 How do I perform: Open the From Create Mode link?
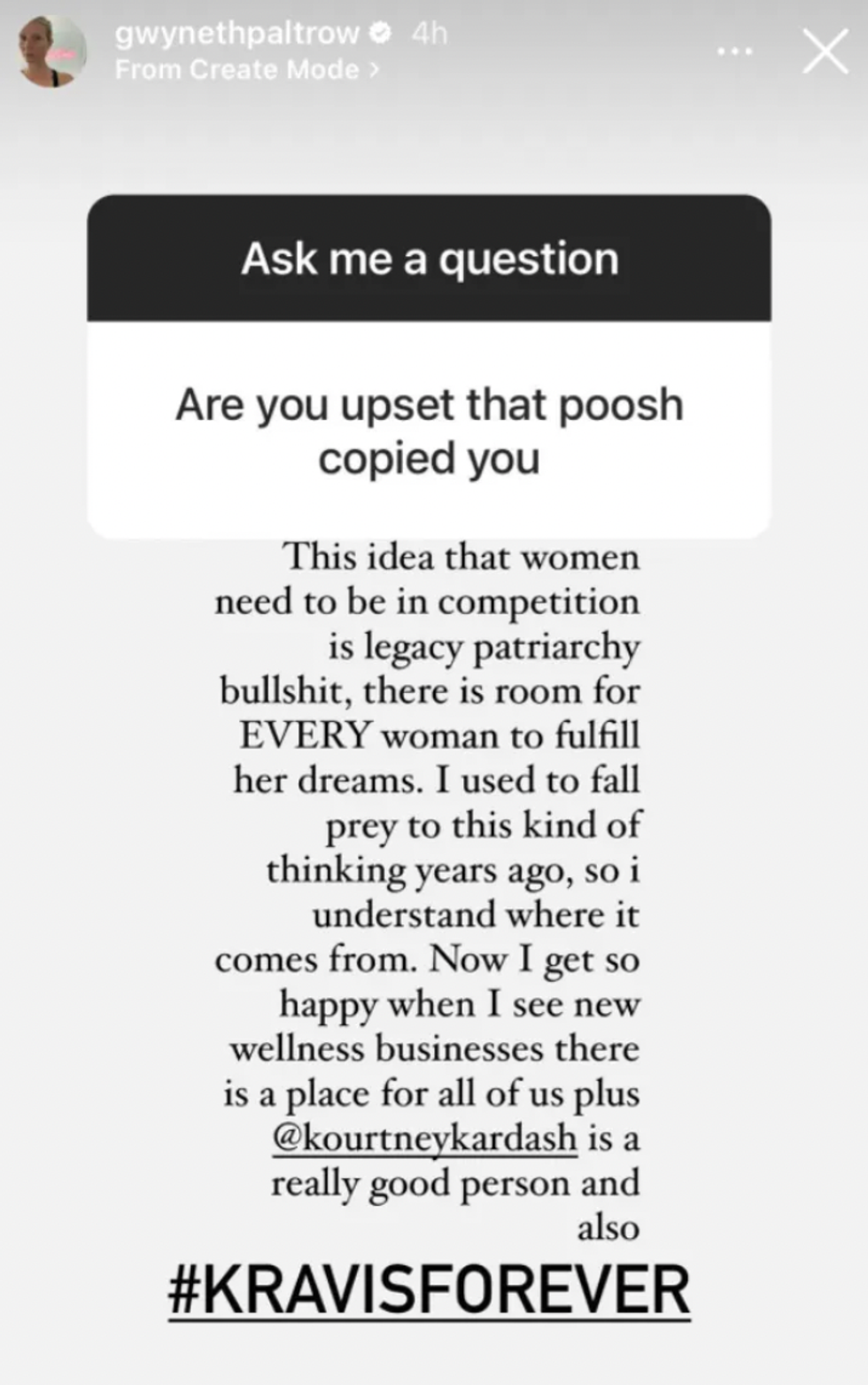point(246,69)
